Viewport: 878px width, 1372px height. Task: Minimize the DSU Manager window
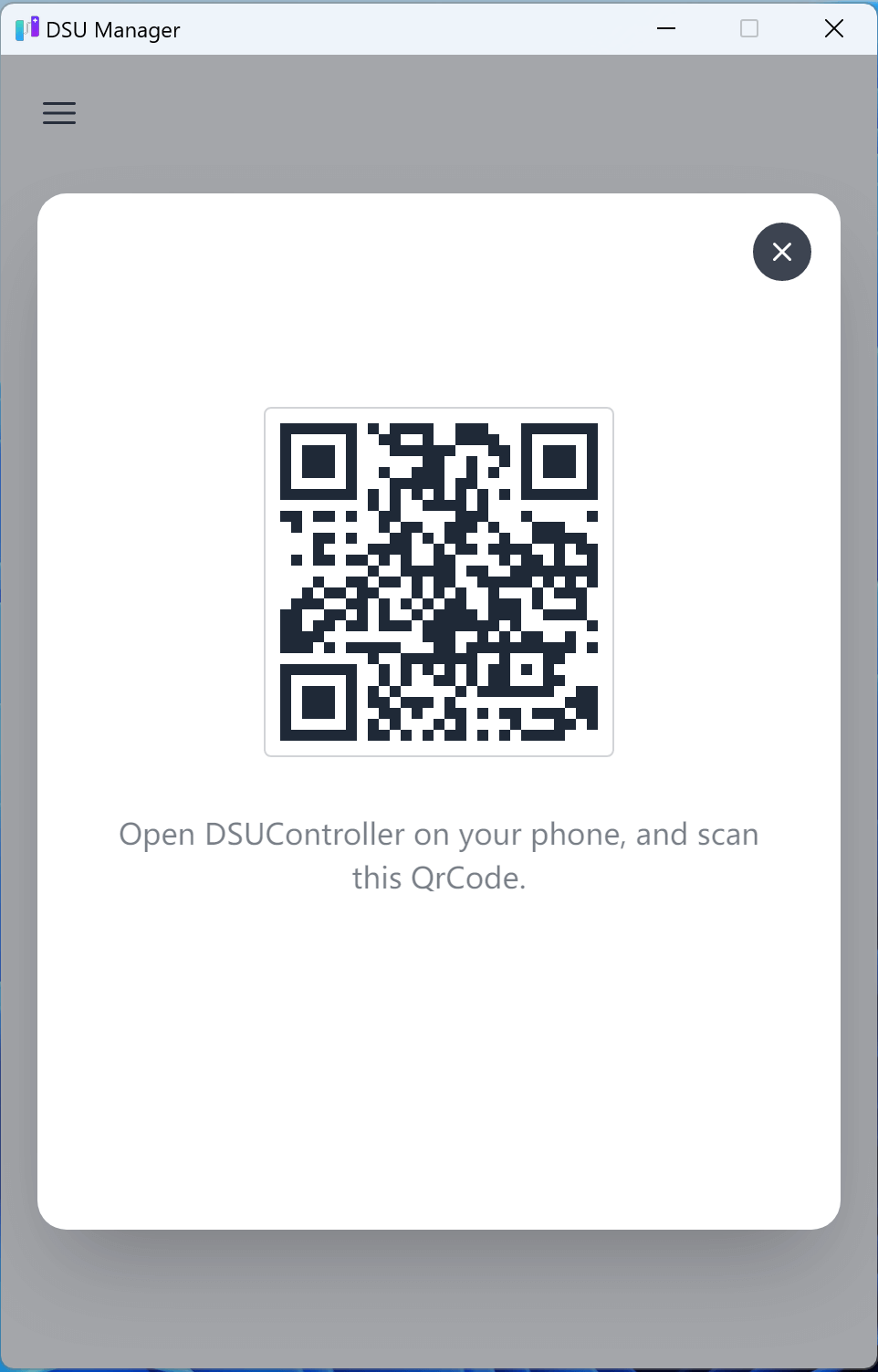[x=666, y=28]
